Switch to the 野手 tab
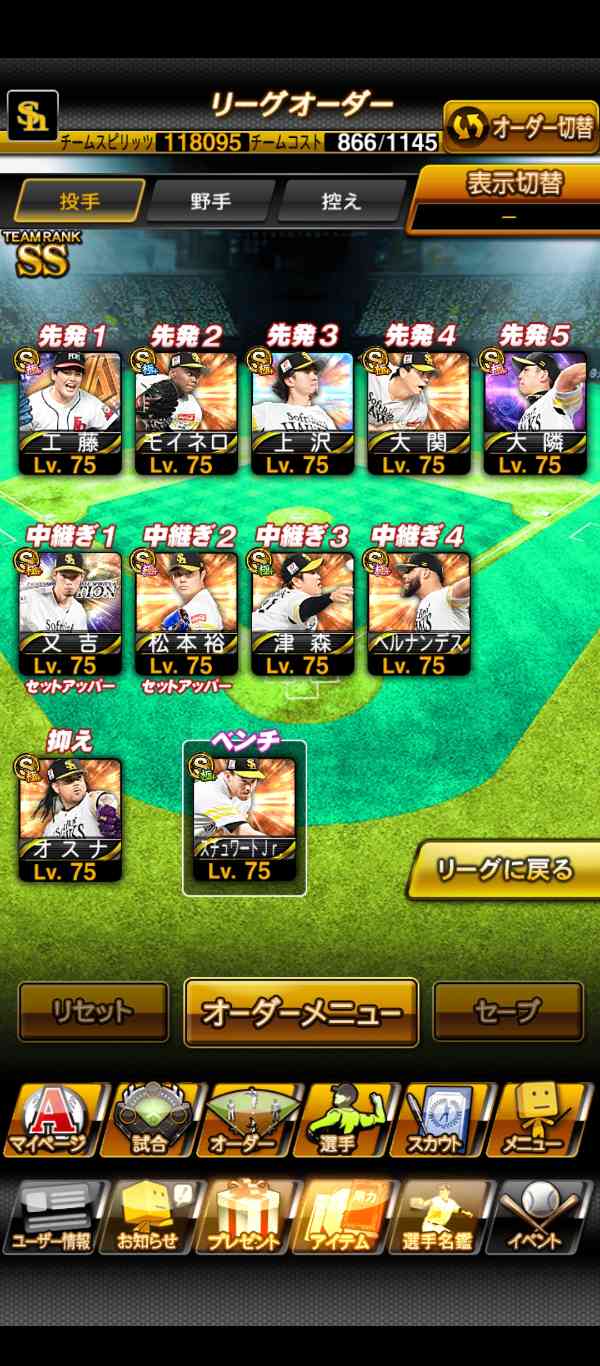This screenshot has height=1366, width=600. coord(211,201)
